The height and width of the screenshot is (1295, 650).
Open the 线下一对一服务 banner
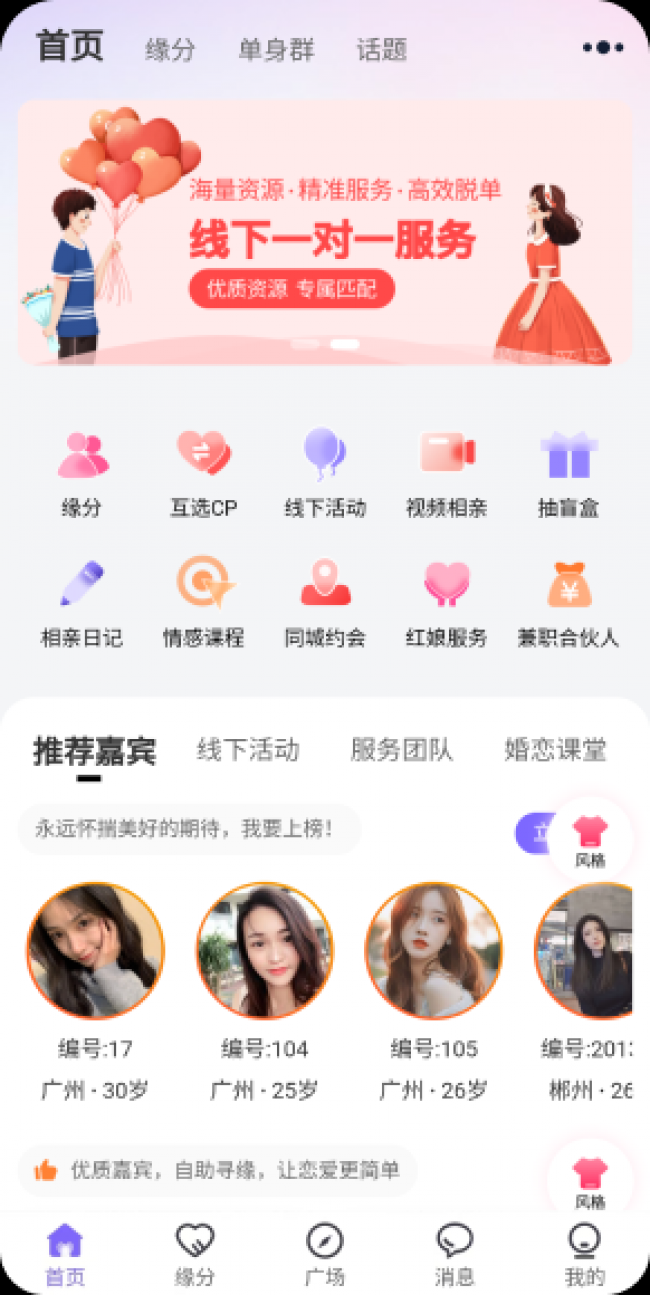pos(325,232)
